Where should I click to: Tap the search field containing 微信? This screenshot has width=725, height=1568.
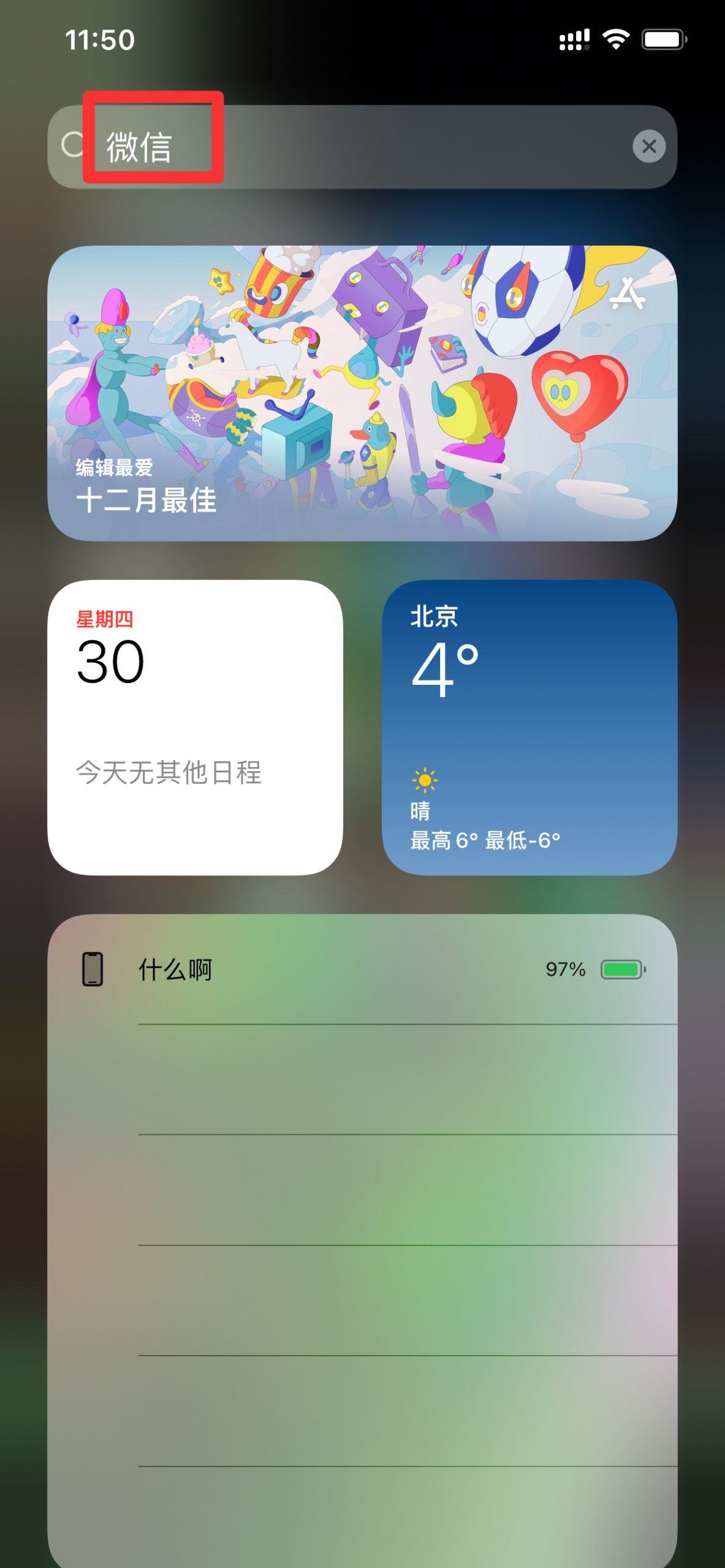362,146
